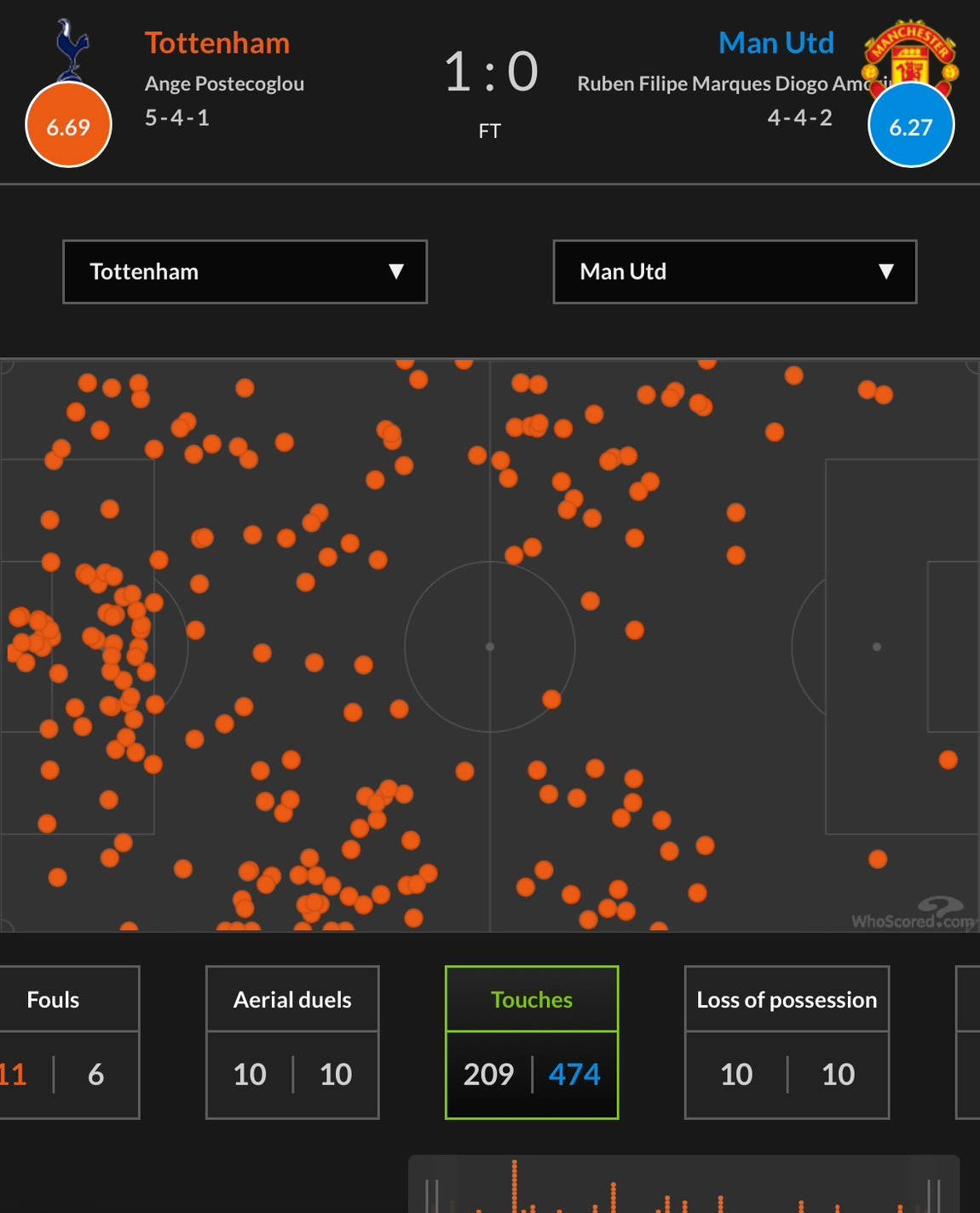This screenshot has height=1213, width=980.
Task: Switch to Aerial duels stat
Action: pyautogui.click(x=292, y=1042)
